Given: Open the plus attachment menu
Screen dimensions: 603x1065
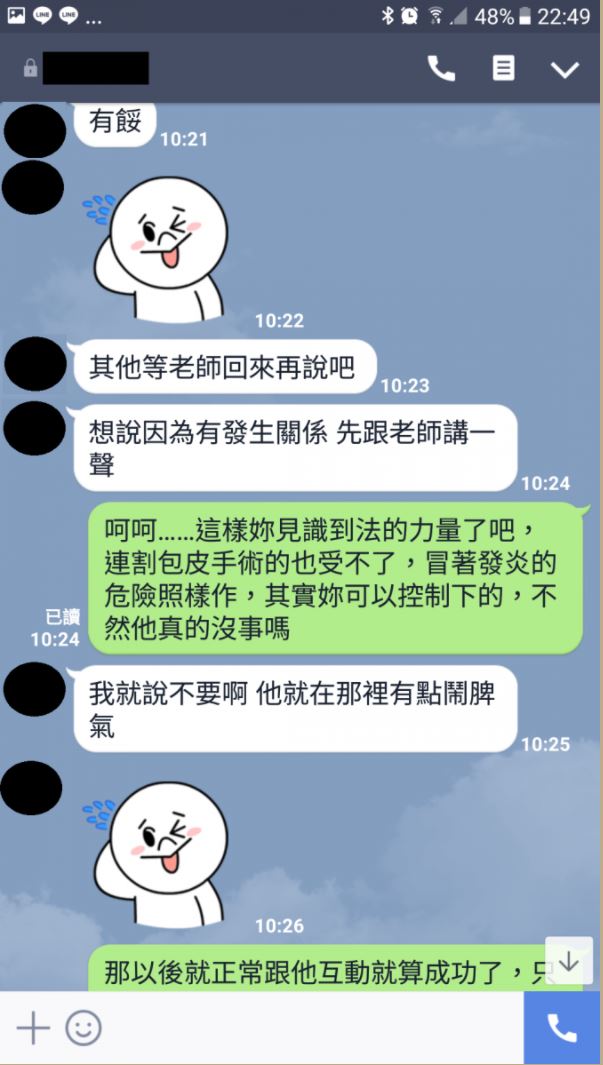Looking at the screenshot, I should click(33, 1028).
